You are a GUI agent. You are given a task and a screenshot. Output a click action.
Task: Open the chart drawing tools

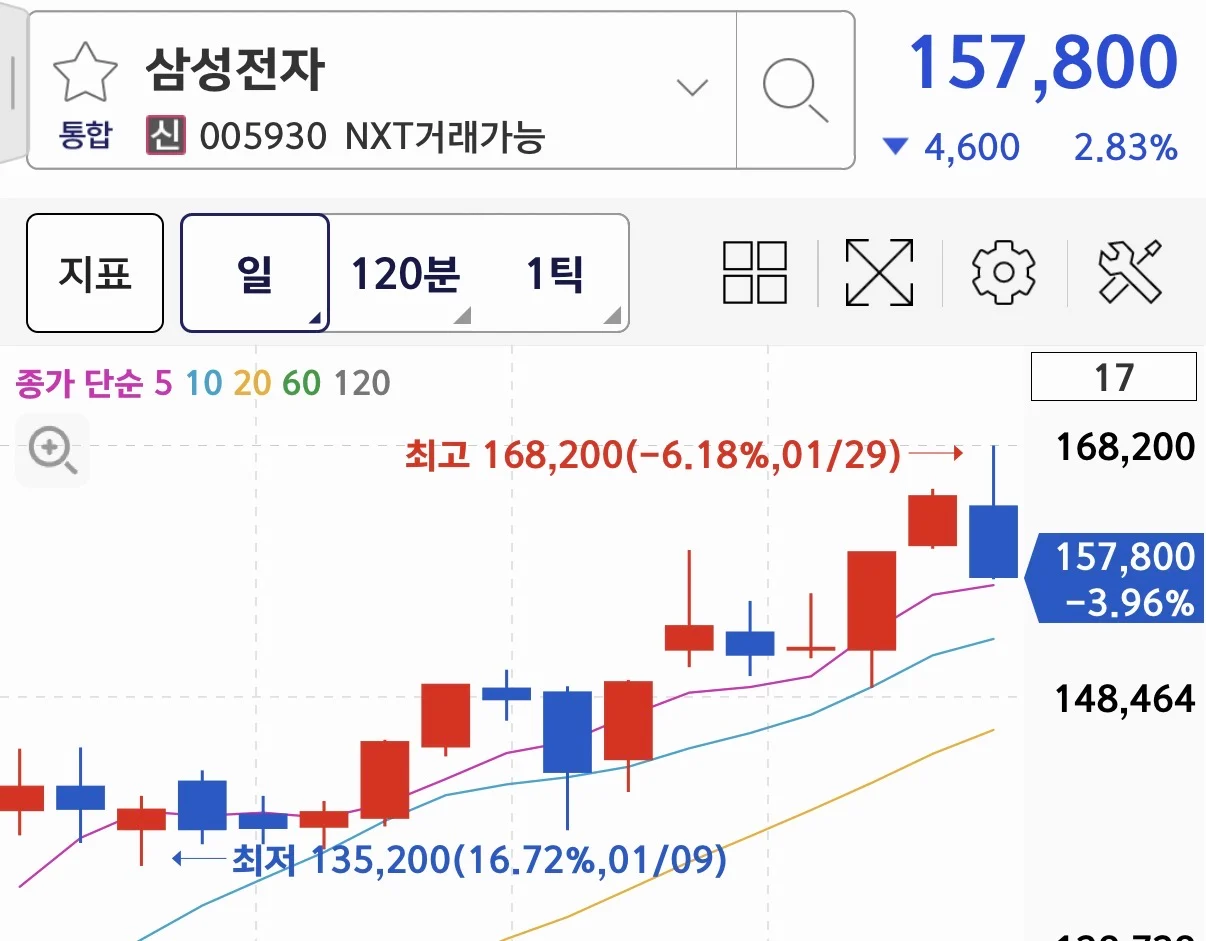1129,272
